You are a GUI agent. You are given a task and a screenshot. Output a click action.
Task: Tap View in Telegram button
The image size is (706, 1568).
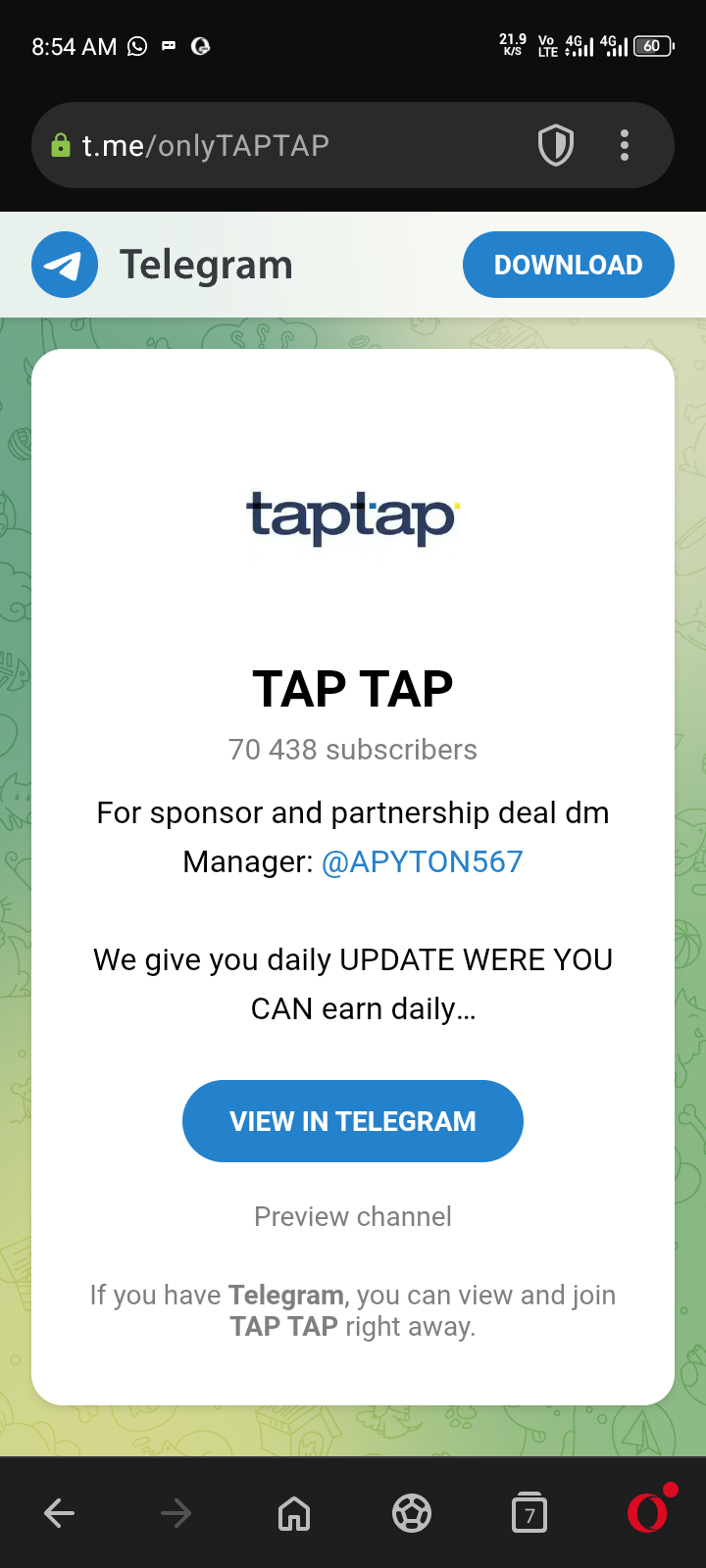point(353,1121)
